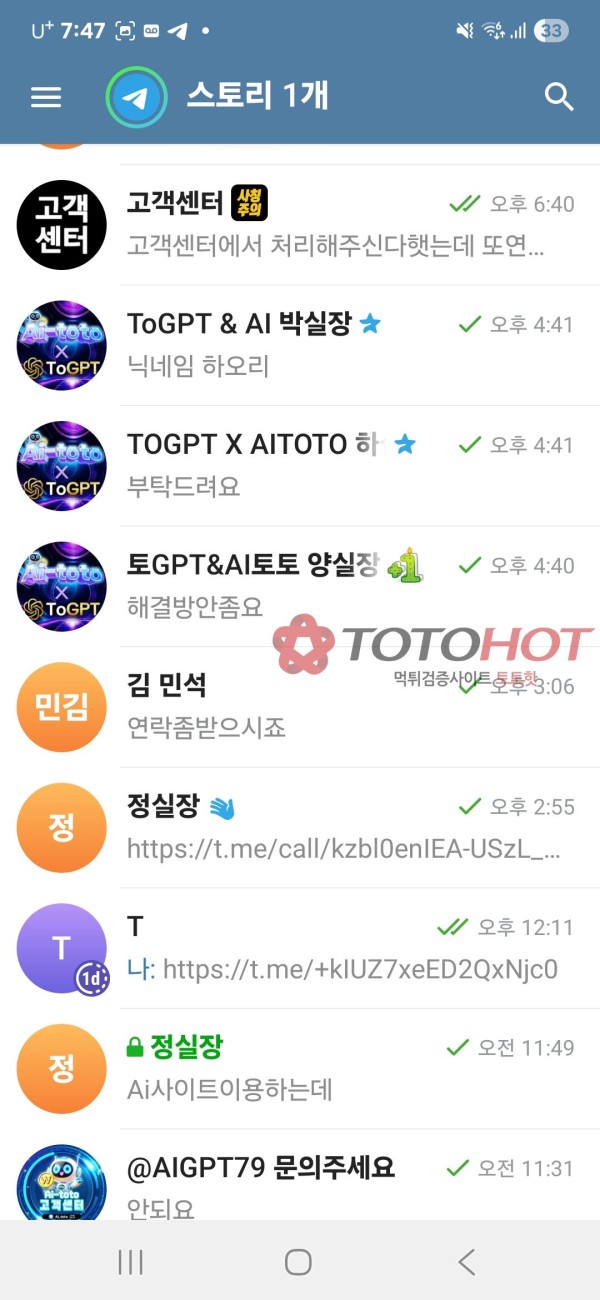
Task: Open the hamburger drawer menu
Action: tap(46, 97)
